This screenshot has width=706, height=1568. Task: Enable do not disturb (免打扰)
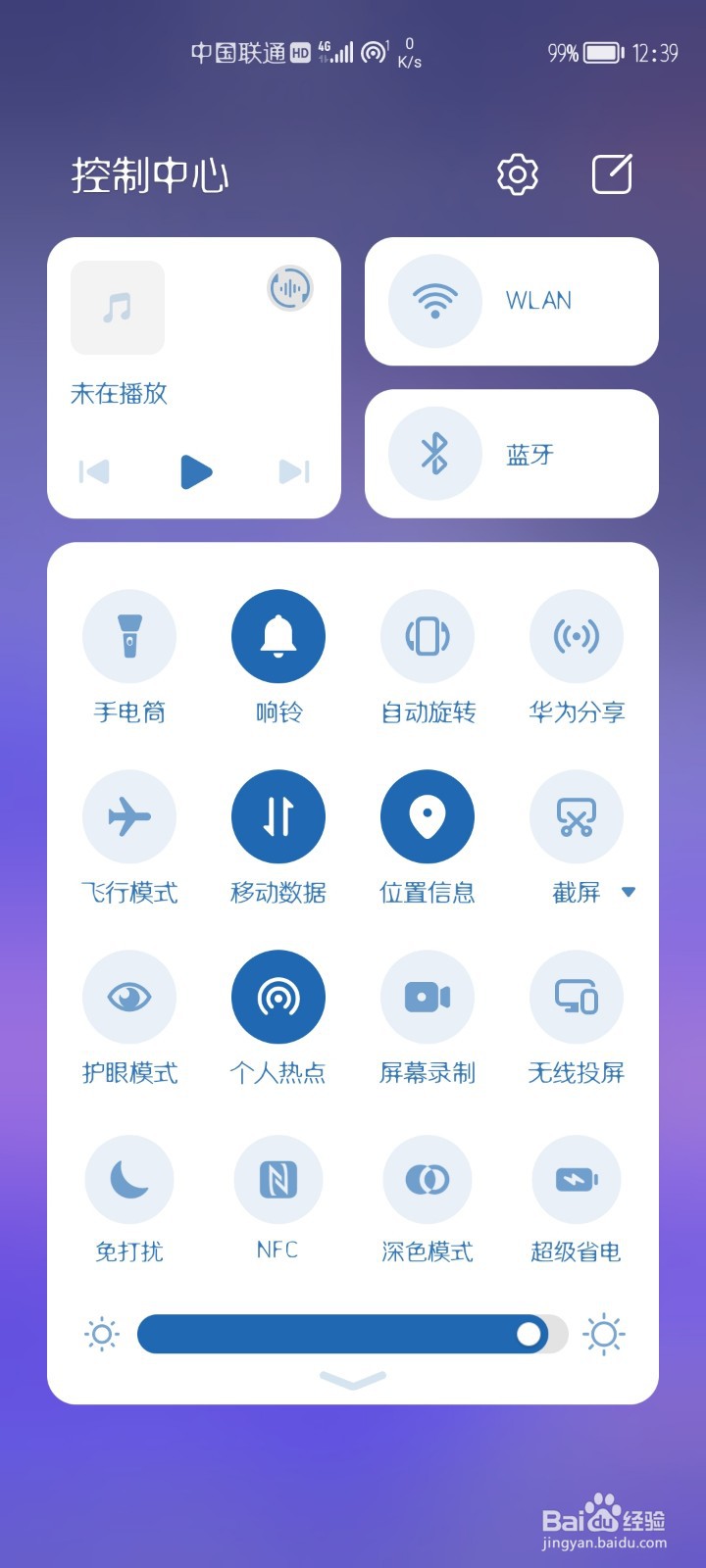[x=130, y=1179]
